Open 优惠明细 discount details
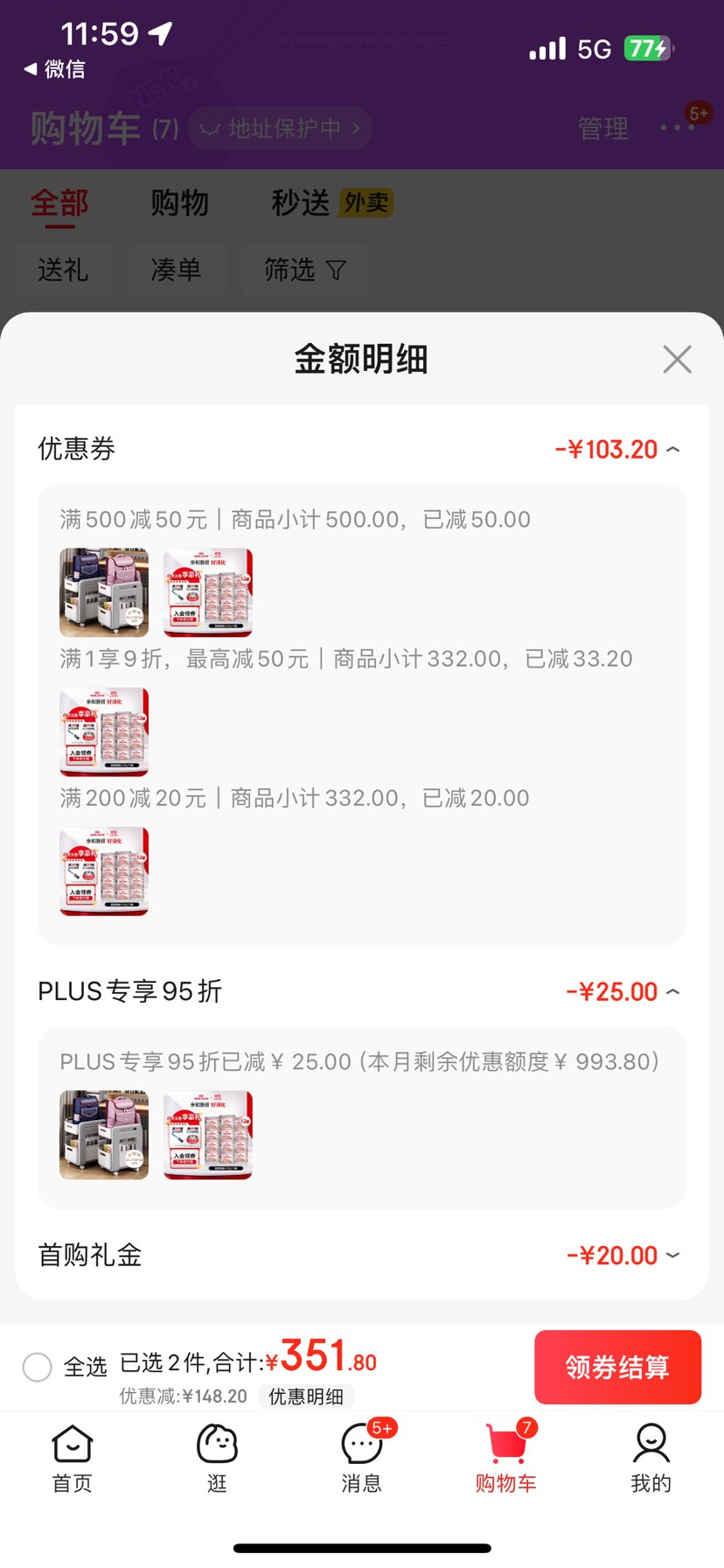The width and height of the screenshot is (724, 1568). pos(305,1396)
